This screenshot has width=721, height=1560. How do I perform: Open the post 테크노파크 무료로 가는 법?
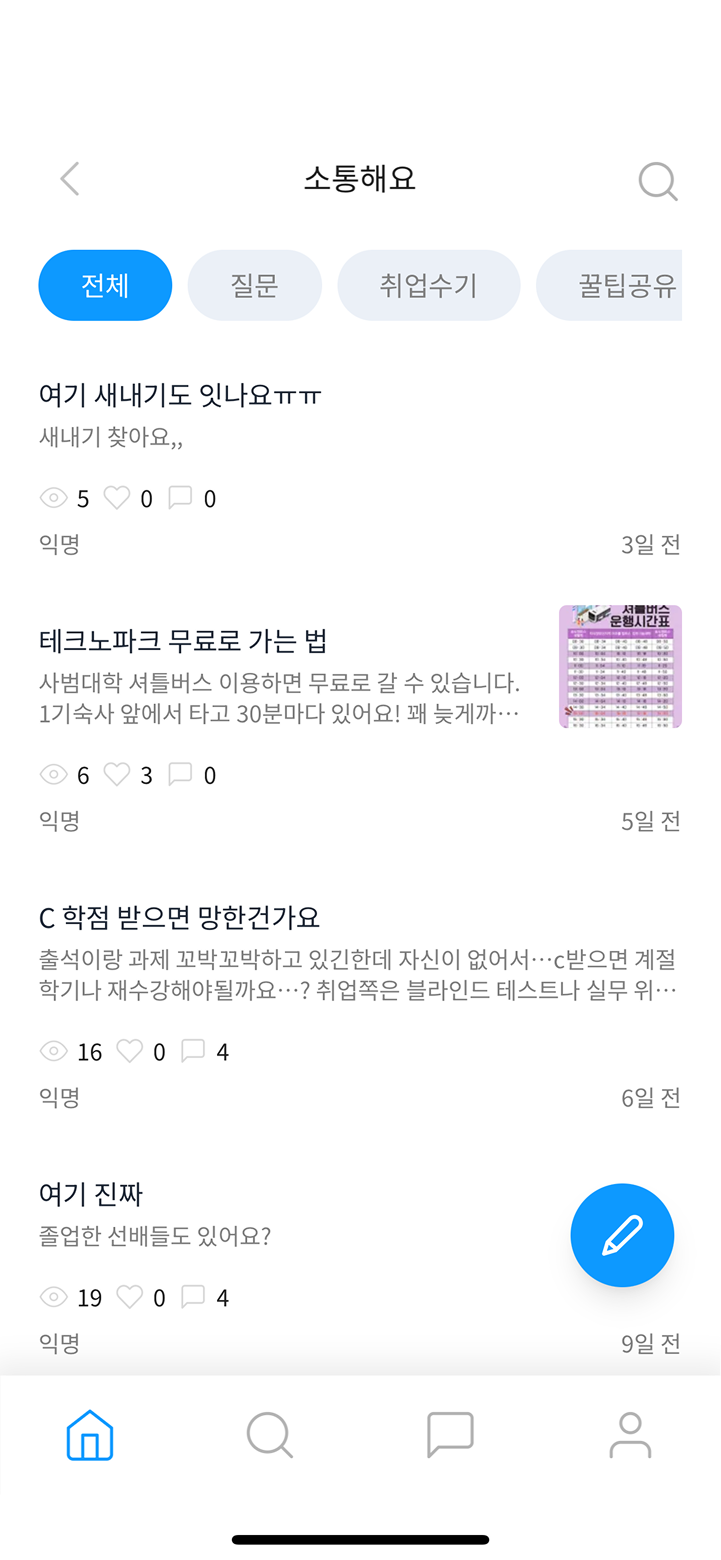[x=183, y=641]
